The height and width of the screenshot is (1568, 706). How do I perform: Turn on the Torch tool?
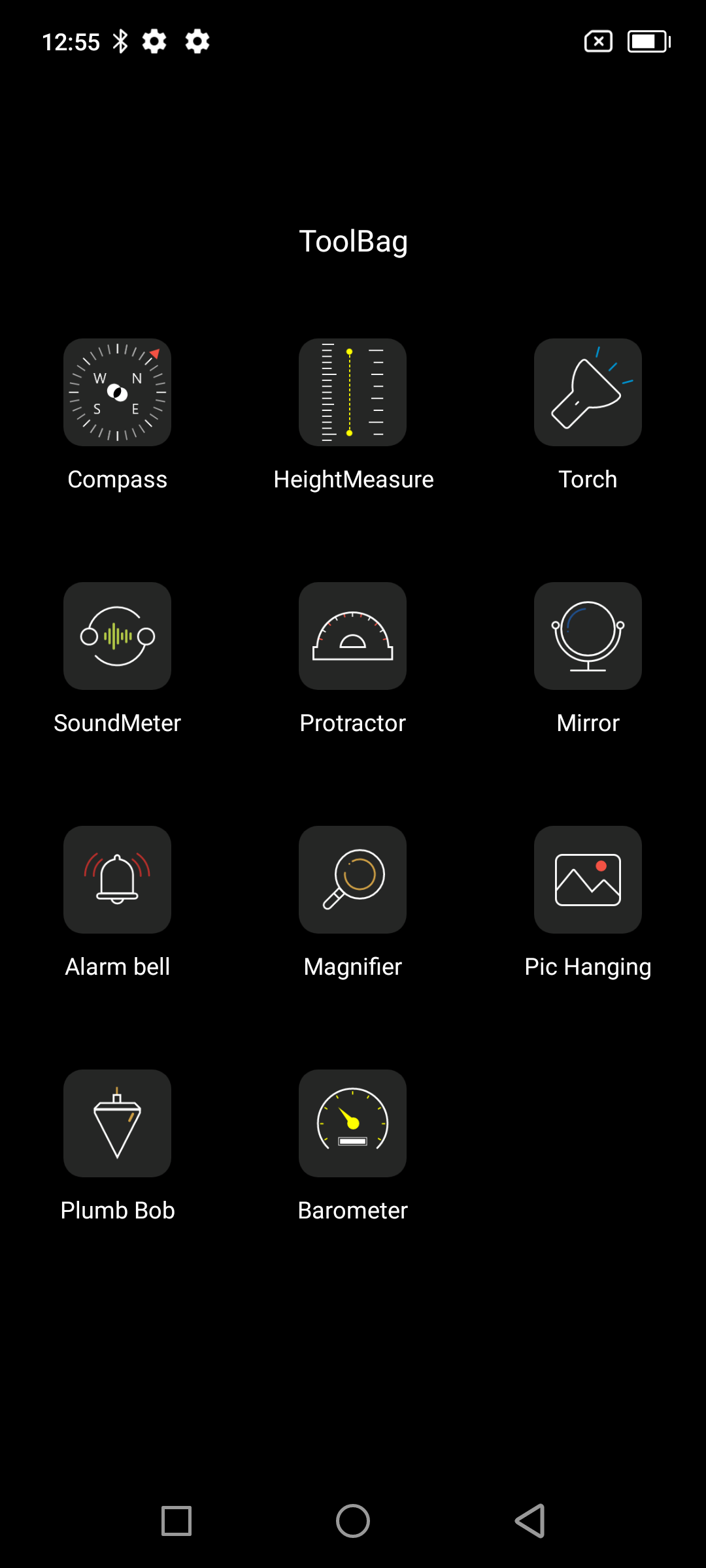click(x=588, y=393)
